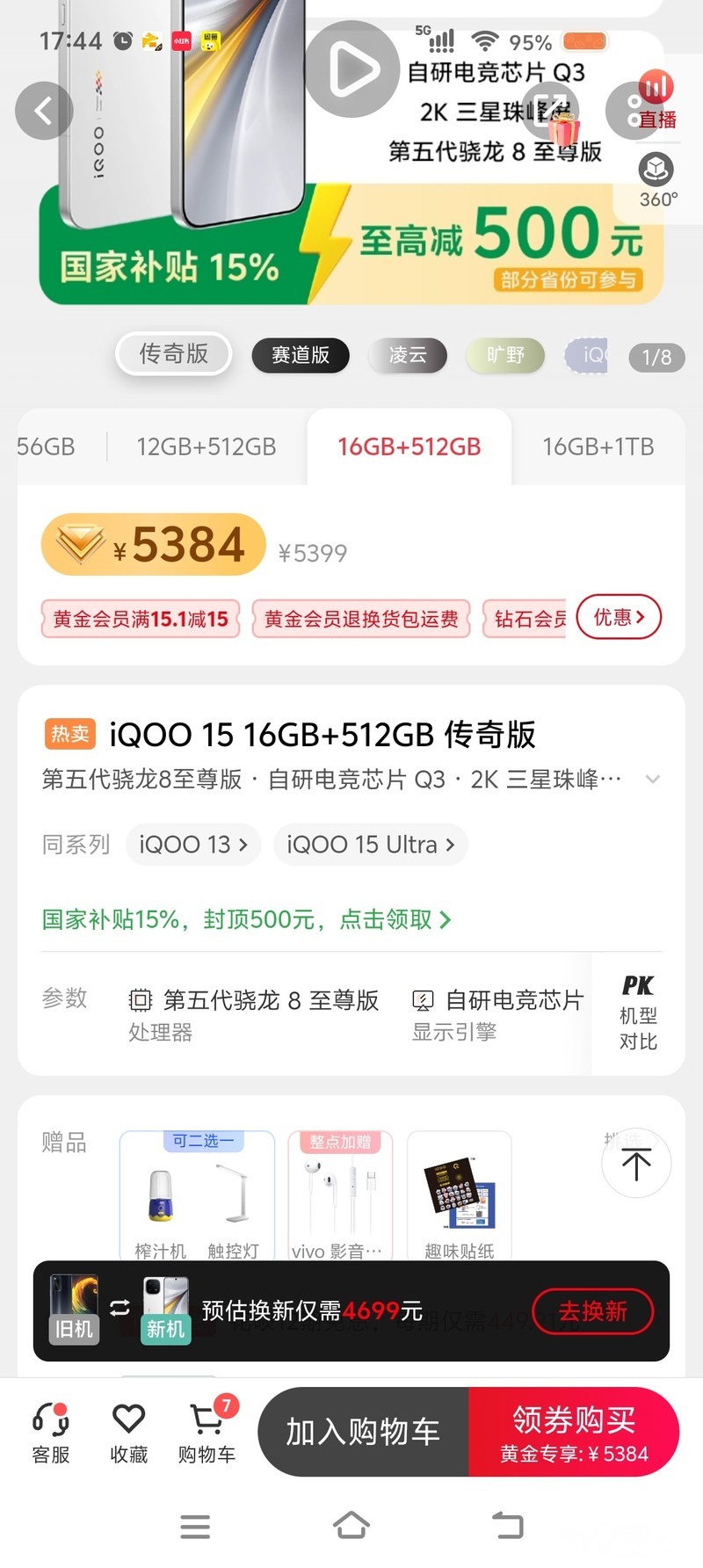The height and width of the screenshot is (1568, 703).
Task: Claim the 国家补贴15% subsidy link
Action: (246, 919)
